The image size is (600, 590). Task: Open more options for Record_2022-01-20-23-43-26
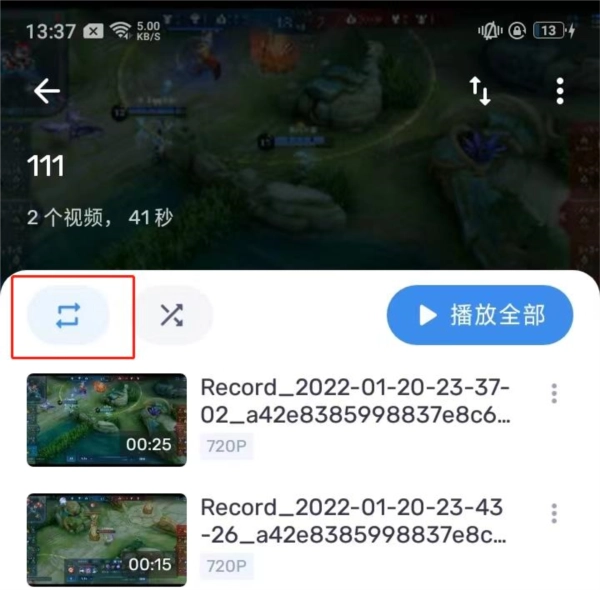pos(554,514)
